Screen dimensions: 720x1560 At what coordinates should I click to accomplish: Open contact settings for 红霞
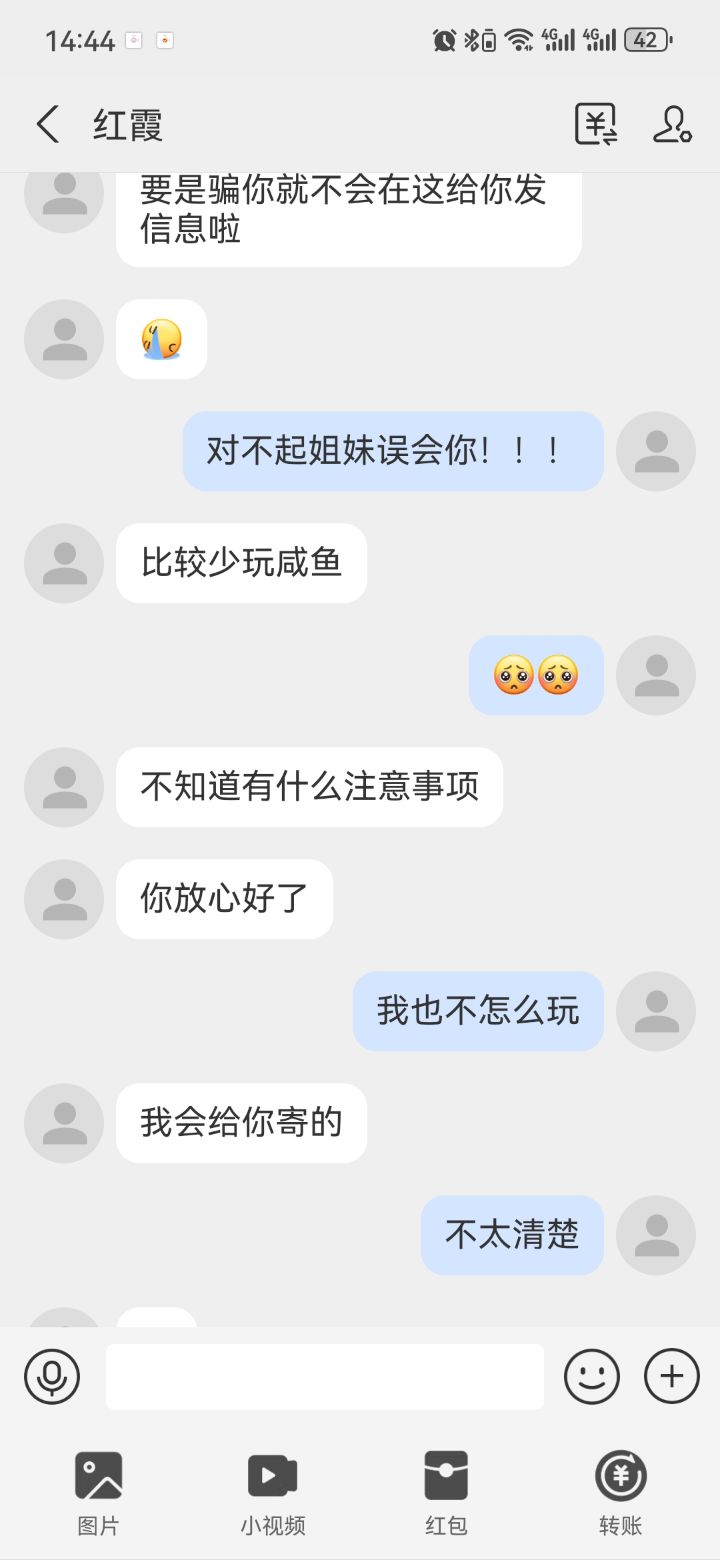pos(672,125)
